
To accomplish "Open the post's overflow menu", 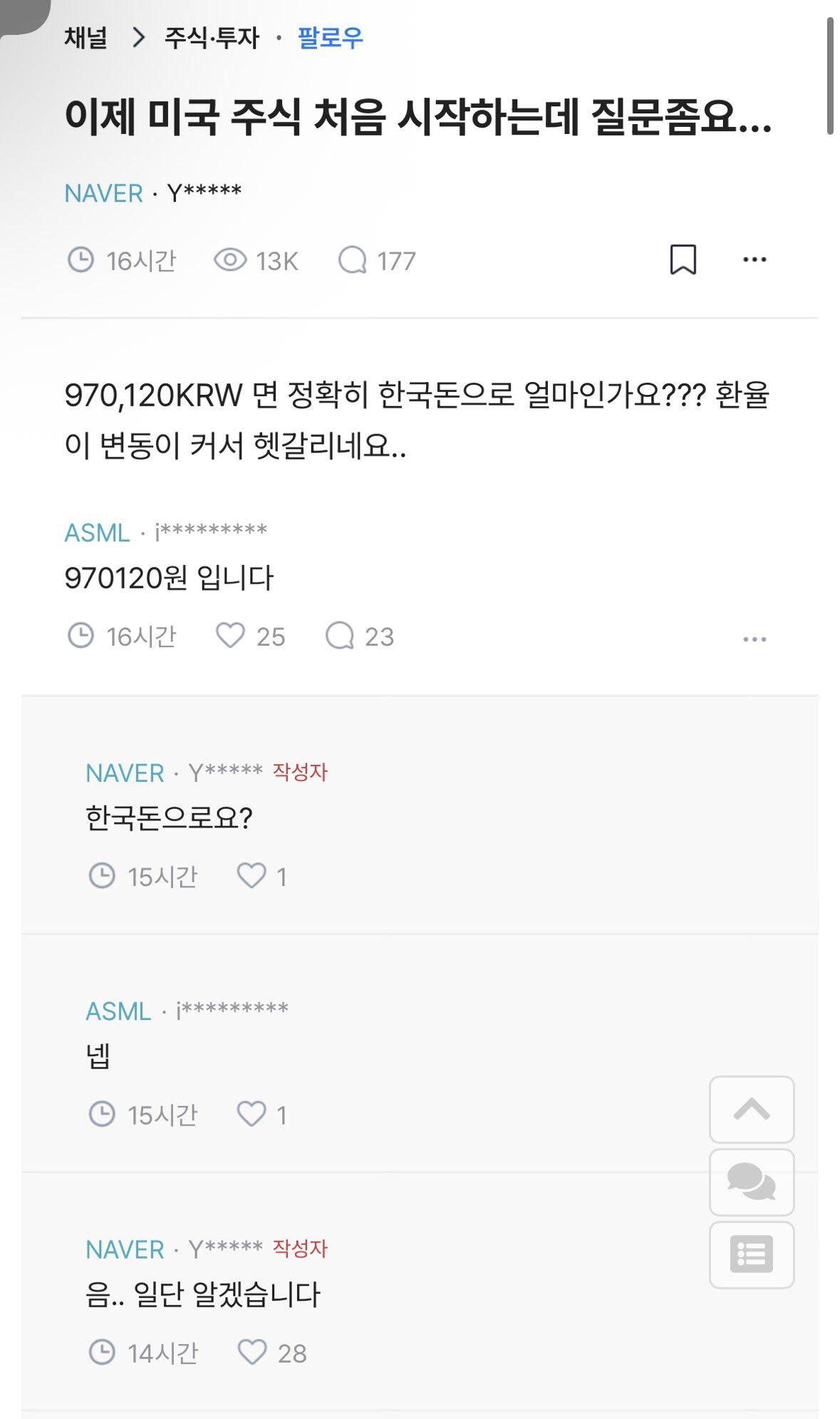I will (754, 259).
